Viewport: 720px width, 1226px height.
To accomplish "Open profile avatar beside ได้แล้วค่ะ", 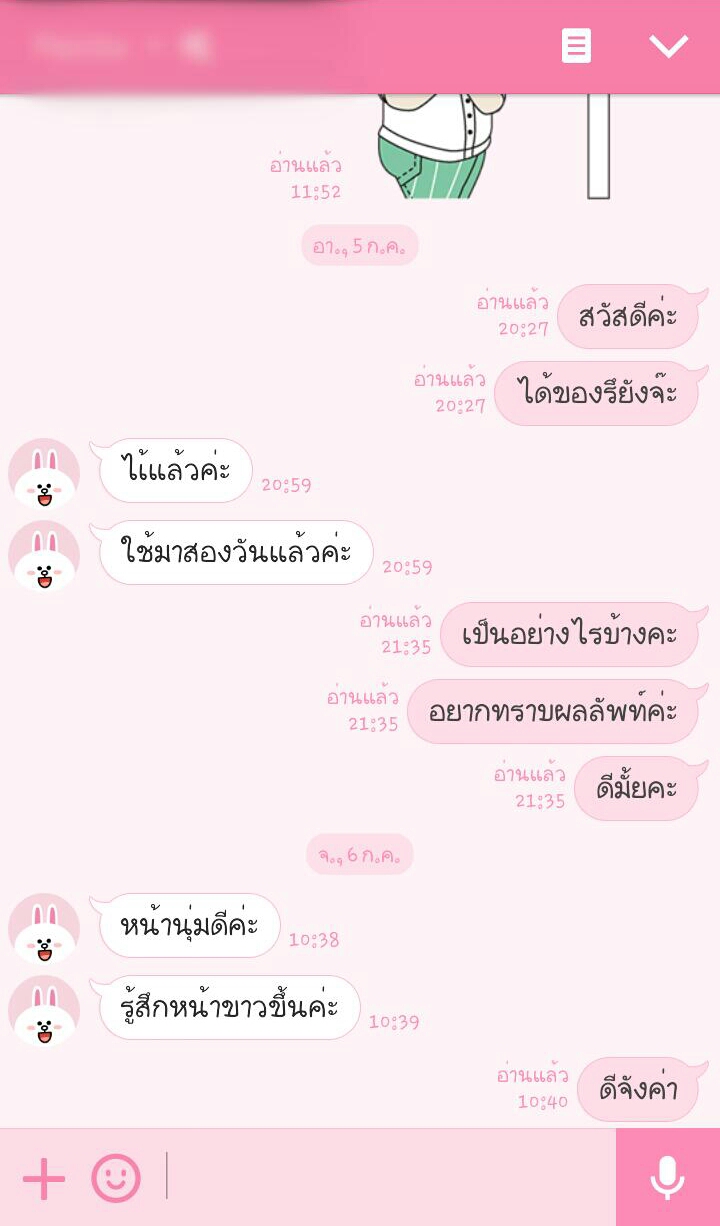I will 44,474.
